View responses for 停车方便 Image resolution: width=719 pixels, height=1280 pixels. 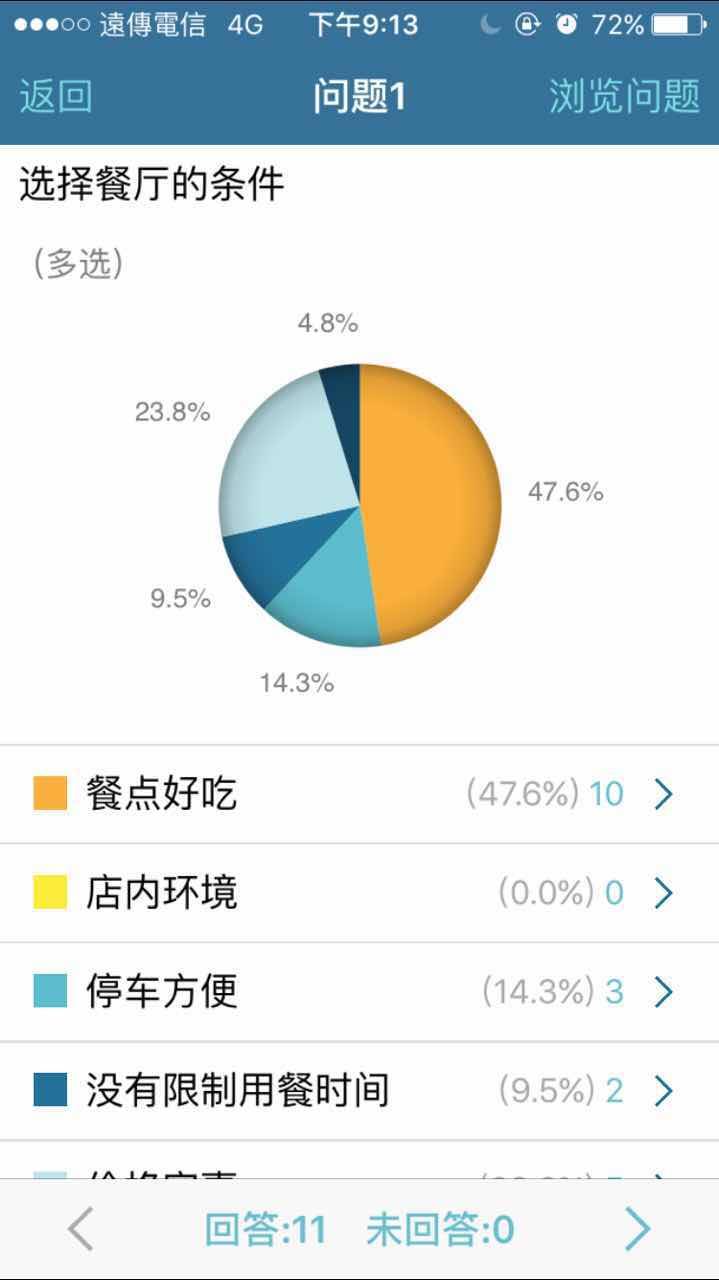coord(359,992)
